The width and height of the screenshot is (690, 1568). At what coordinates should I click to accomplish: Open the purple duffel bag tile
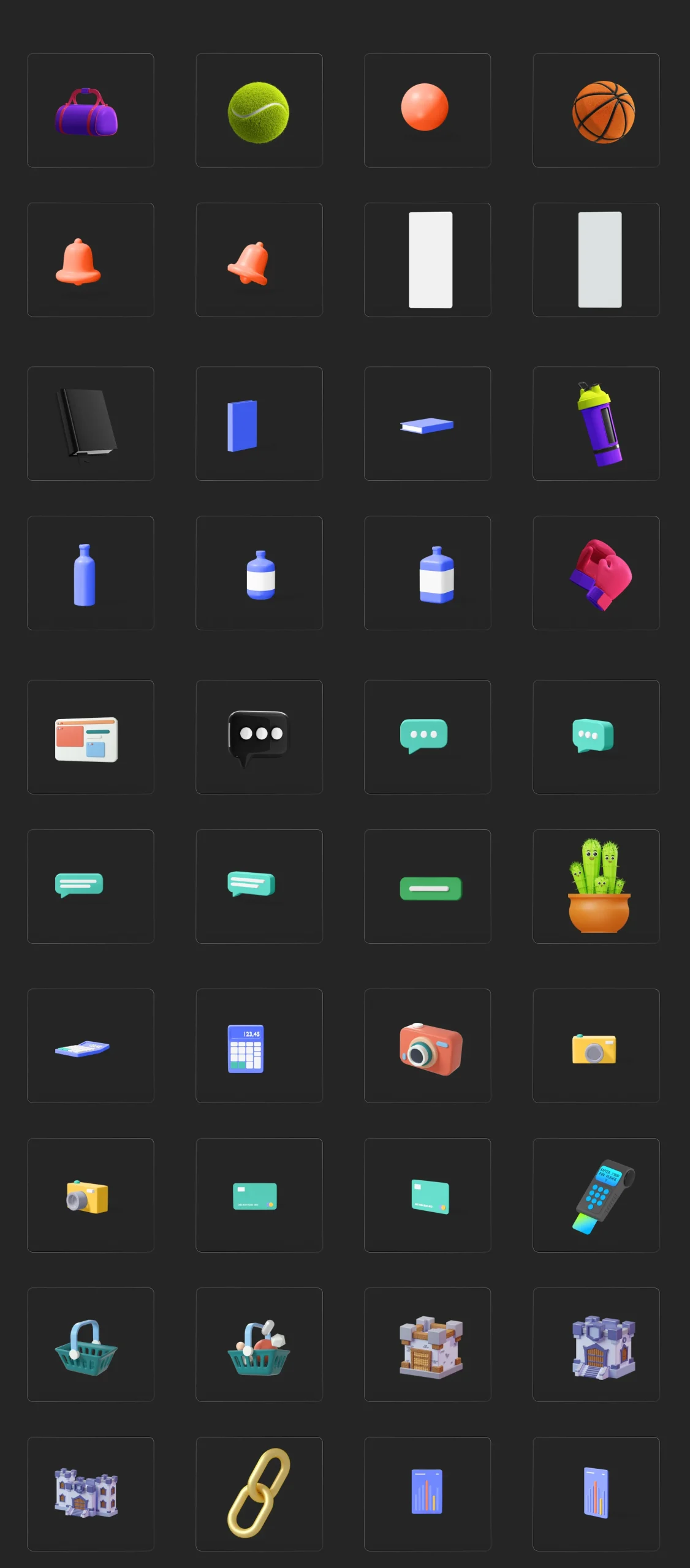[90, 110]
